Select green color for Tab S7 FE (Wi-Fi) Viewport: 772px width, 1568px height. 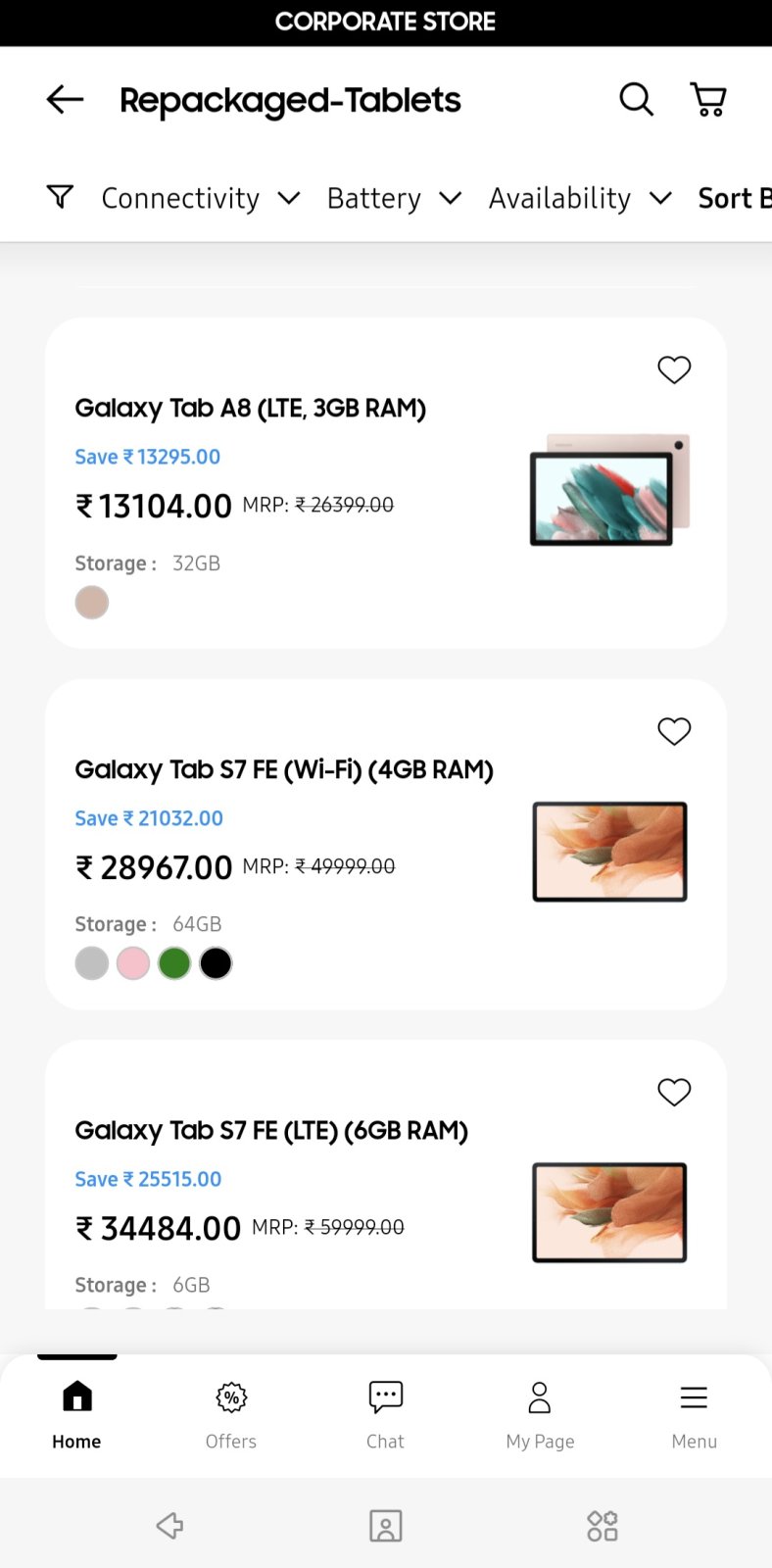coord(174,963)
